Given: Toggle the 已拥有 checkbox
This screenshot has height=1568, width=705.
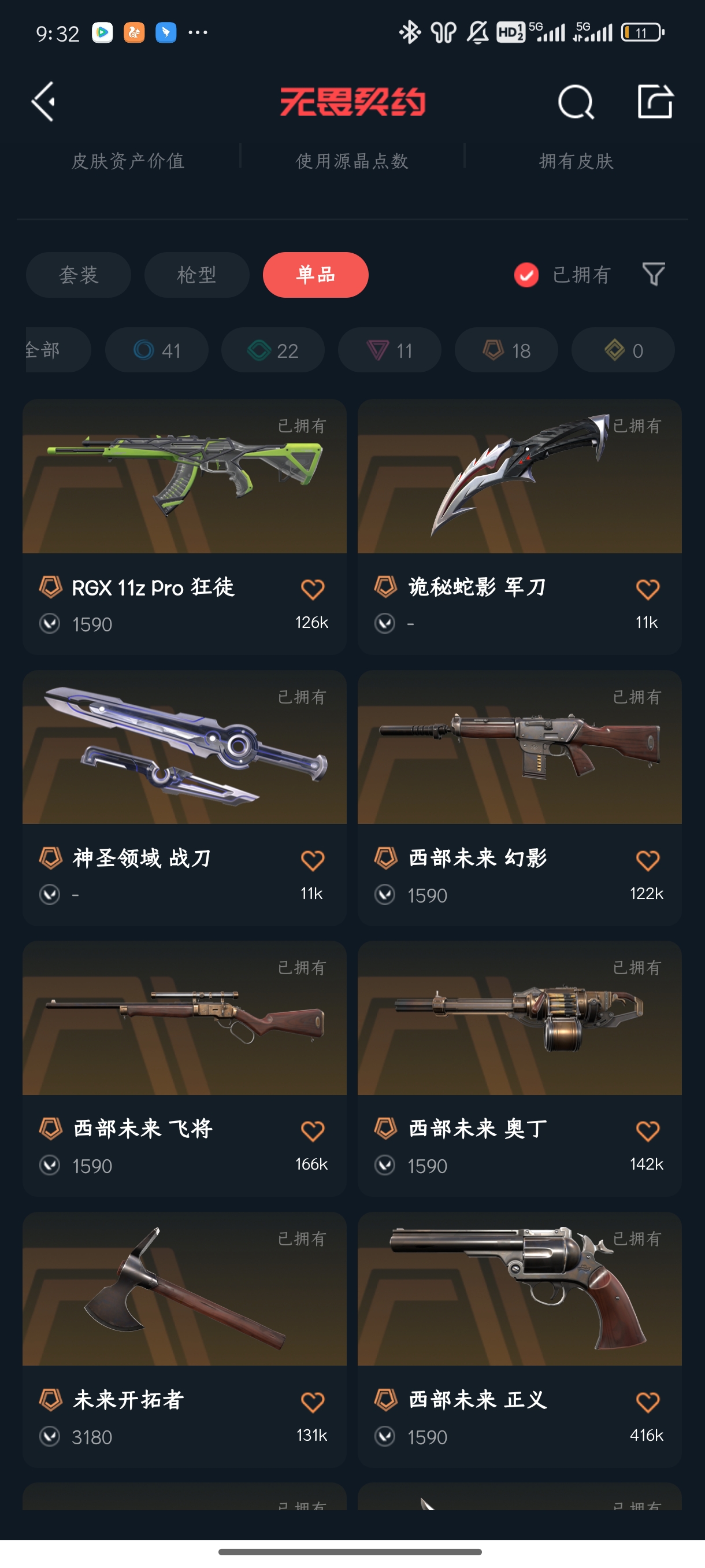Looking at the screenshot, I should click(x=526, y=275).
